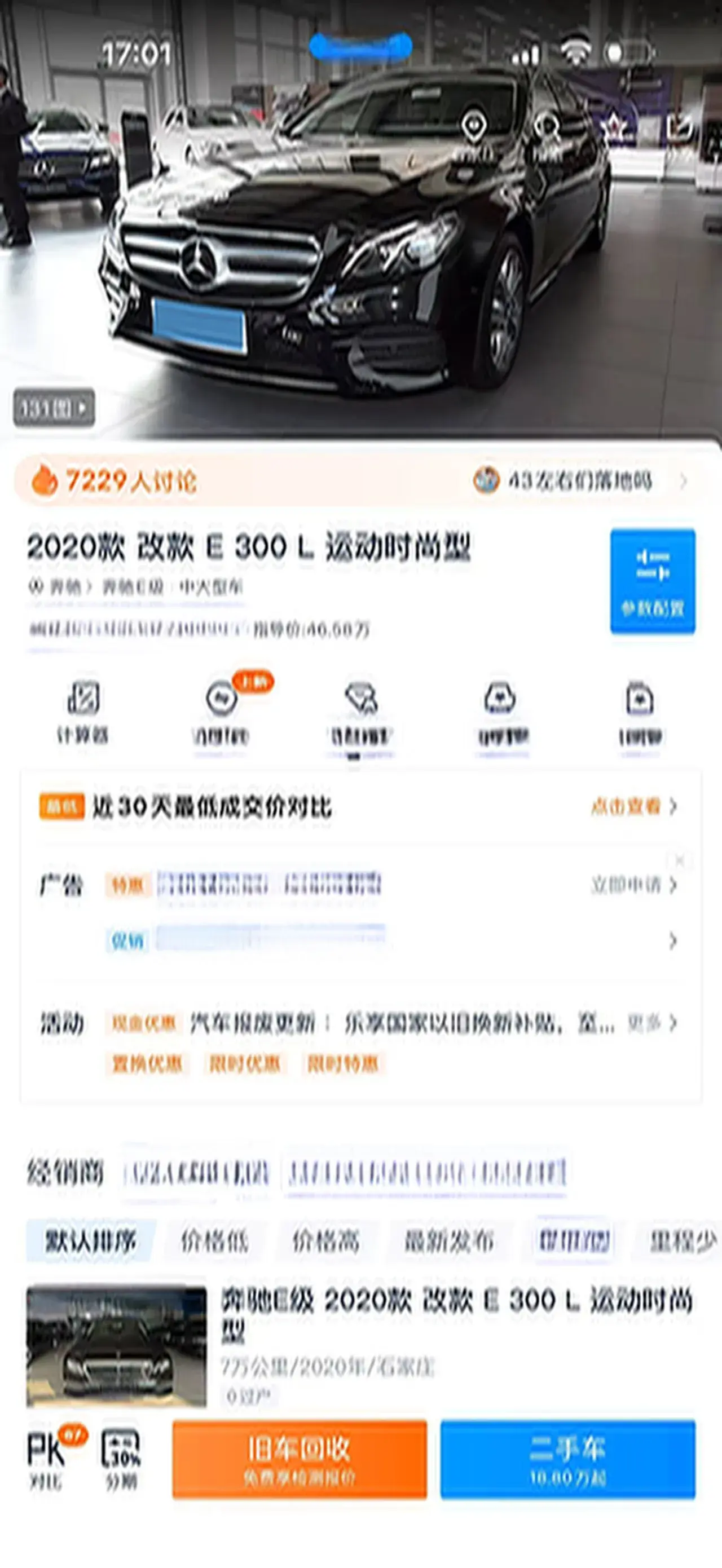
Task: Open 参数配置 specs button
Action: (653, 581)
